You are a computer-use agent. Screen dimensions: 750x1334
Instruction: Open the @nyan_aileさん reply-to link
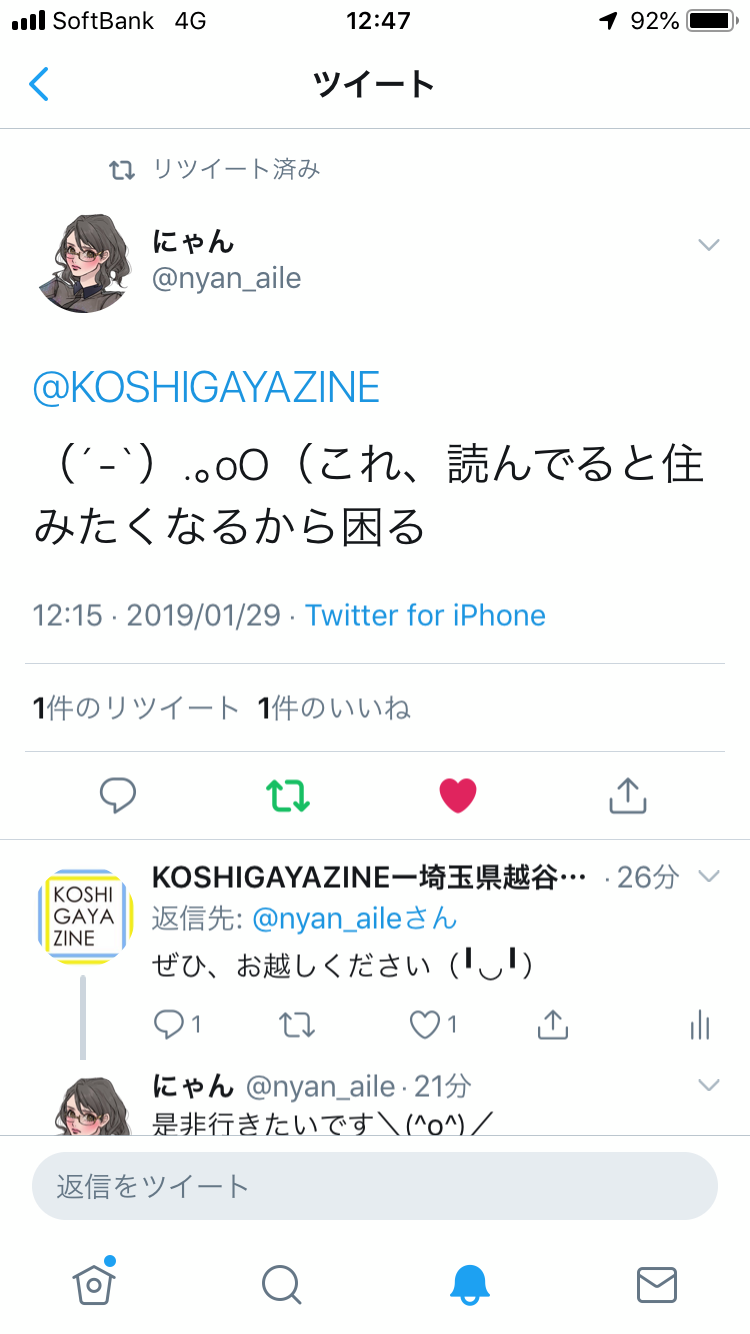coord(354,917)
